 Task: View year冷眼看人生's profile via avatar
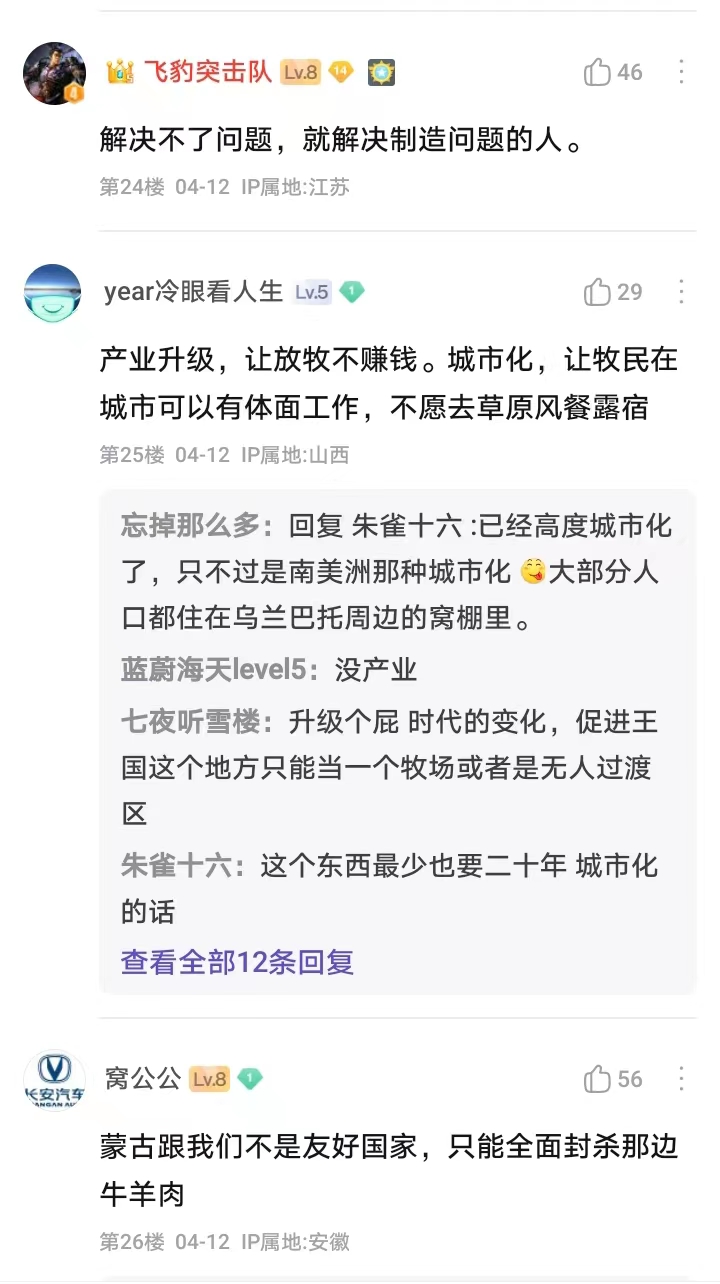tap(52, 294)
